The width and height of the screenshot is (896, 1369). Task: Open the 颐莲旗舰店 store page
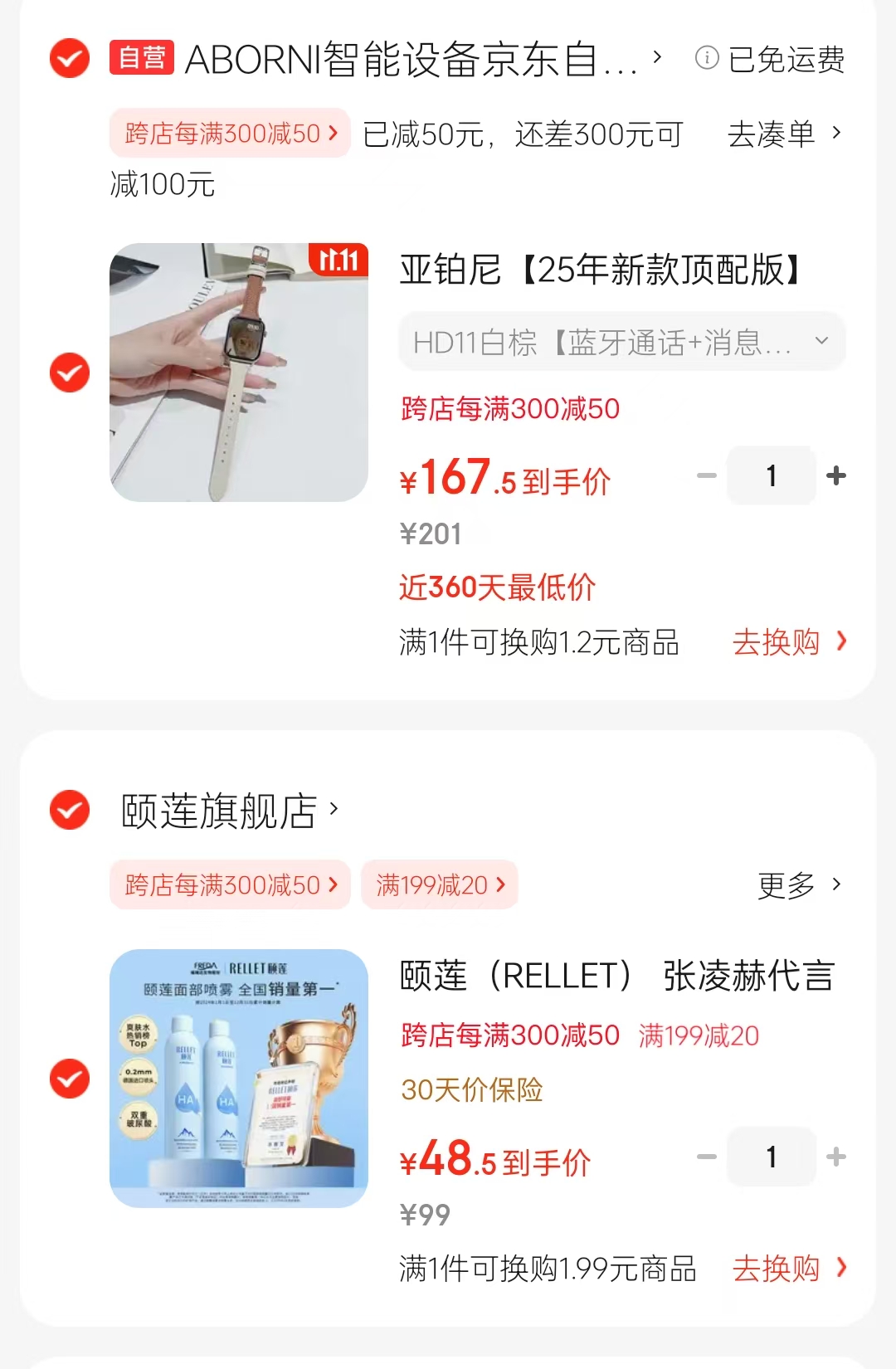[229, 811]
